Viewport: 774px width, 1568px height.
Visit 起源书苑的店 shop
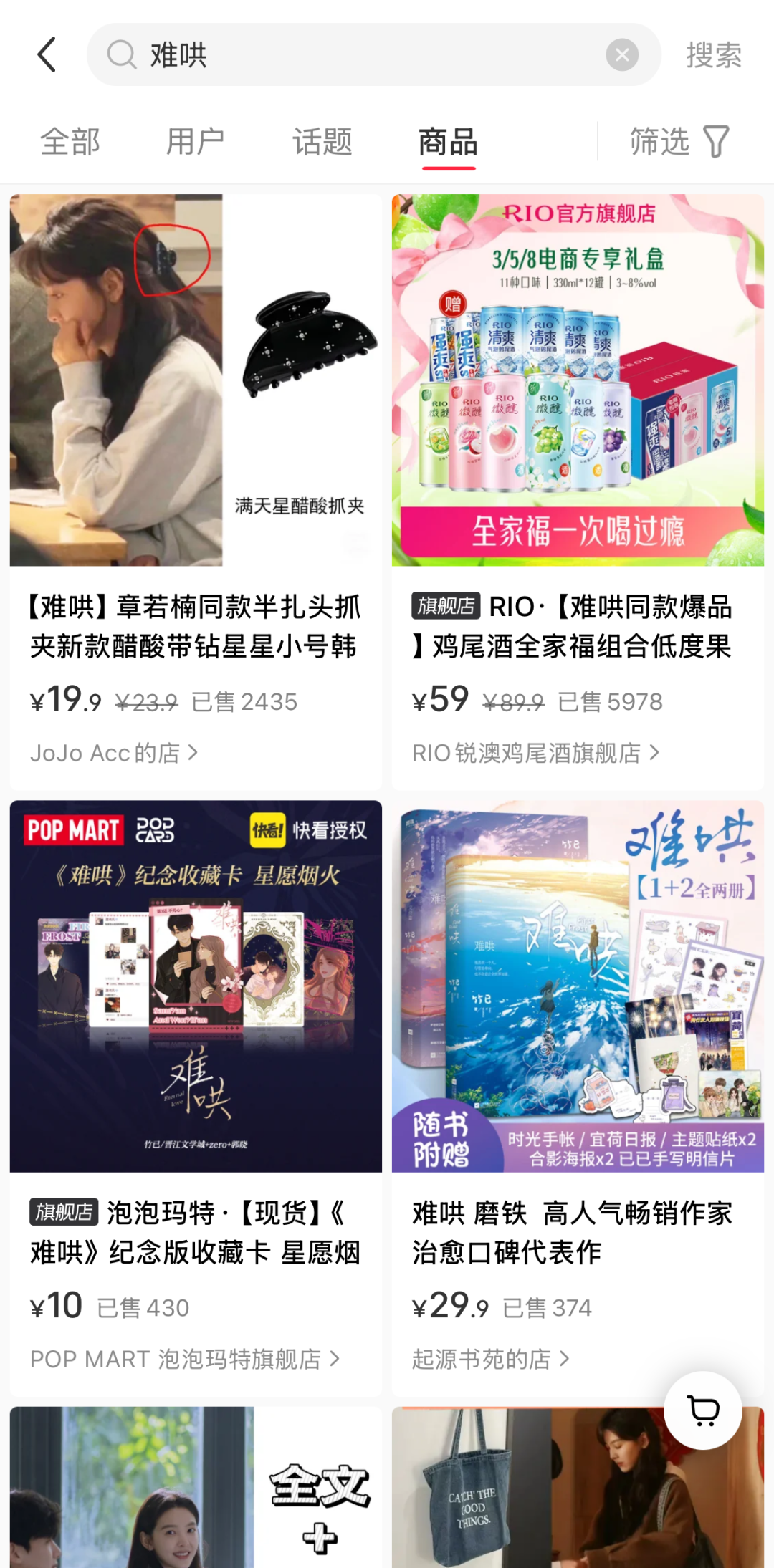click(490, 1359)
